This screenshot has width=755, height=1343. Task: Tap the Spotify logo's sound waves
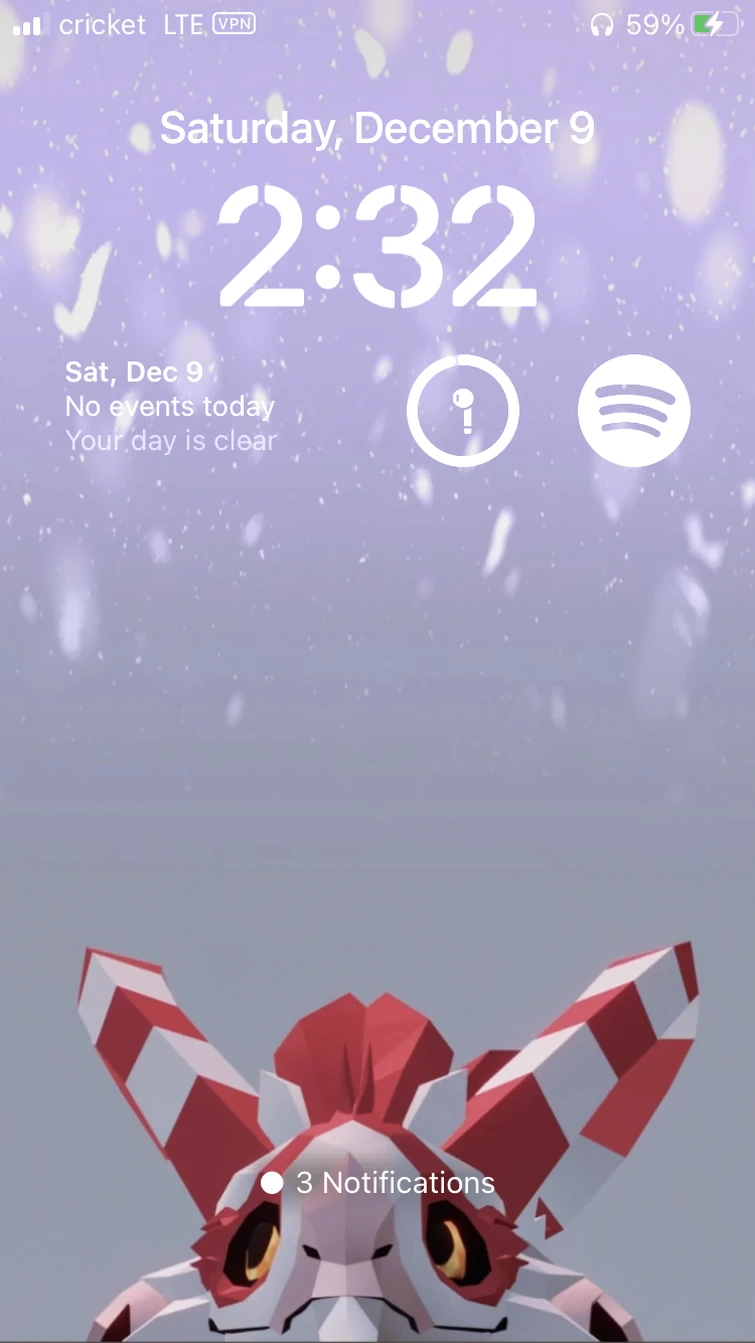(x=634, y=410)
